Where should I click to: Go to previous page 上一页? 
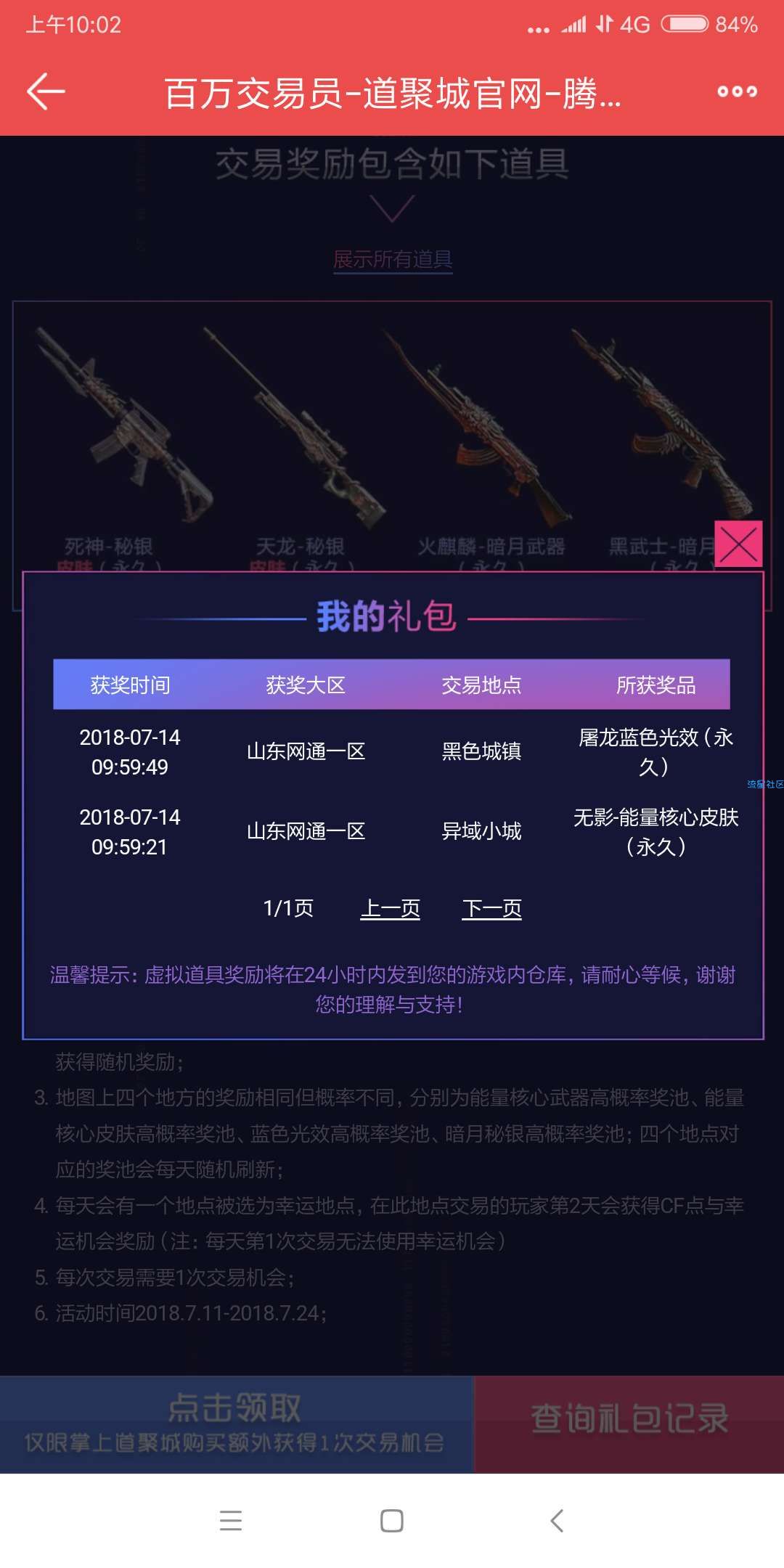pos(391,909)
